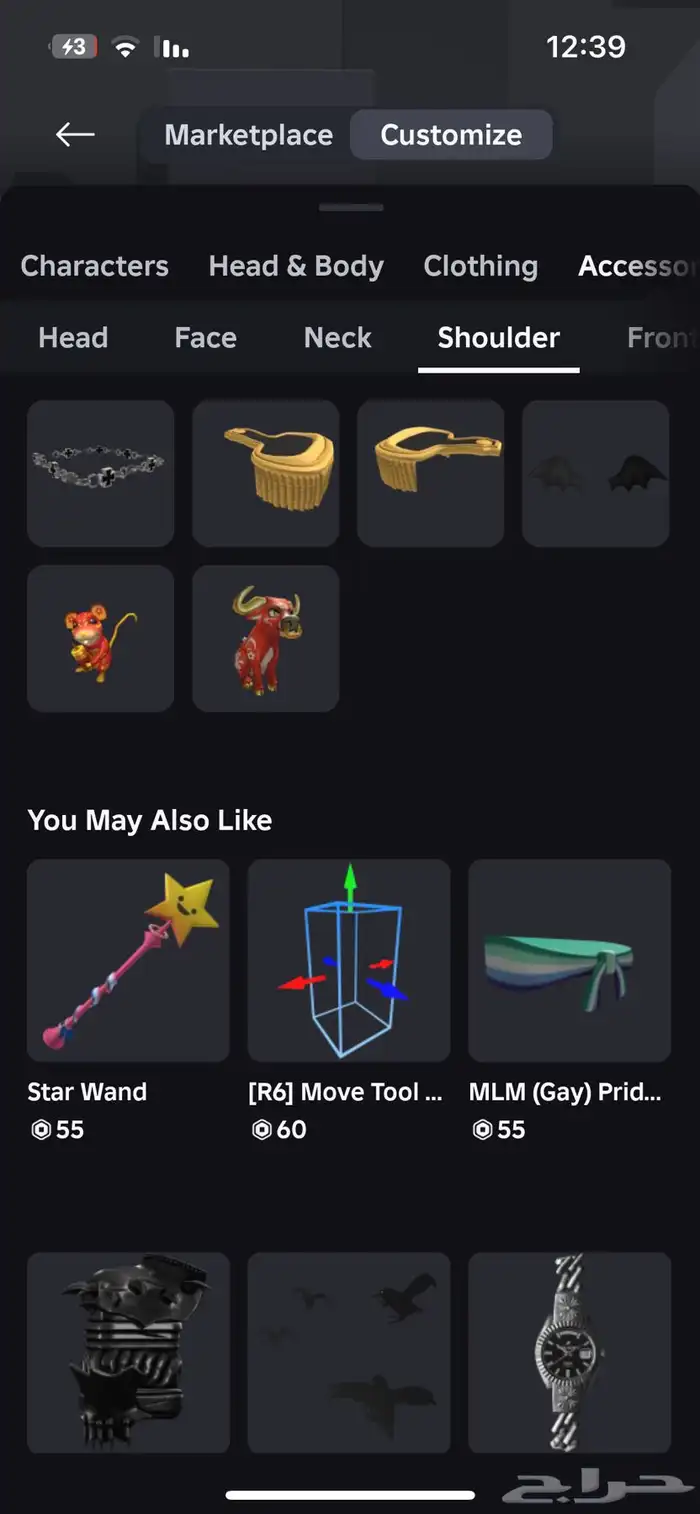Open the silver wristwatch item
This screenshot has height=1514, width=700.
click(x=569, y=1352)
